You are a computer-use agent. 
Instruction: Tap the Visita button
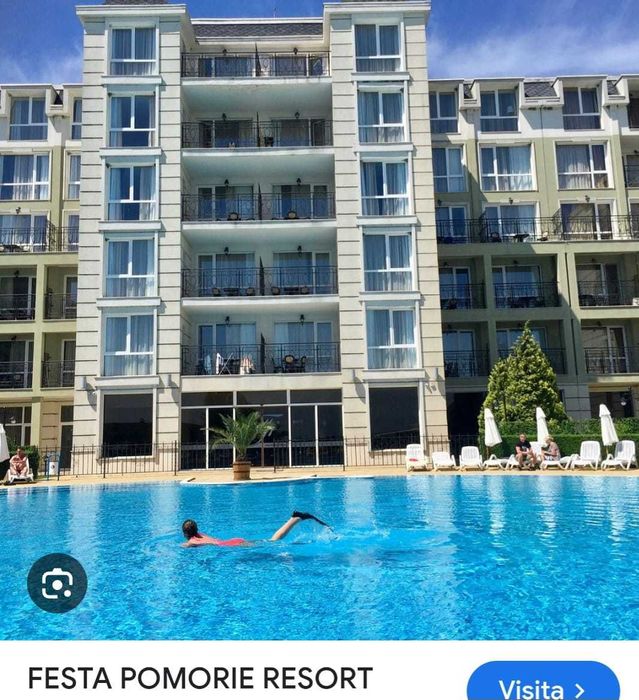pyautogui.click(x=541, y=685)
